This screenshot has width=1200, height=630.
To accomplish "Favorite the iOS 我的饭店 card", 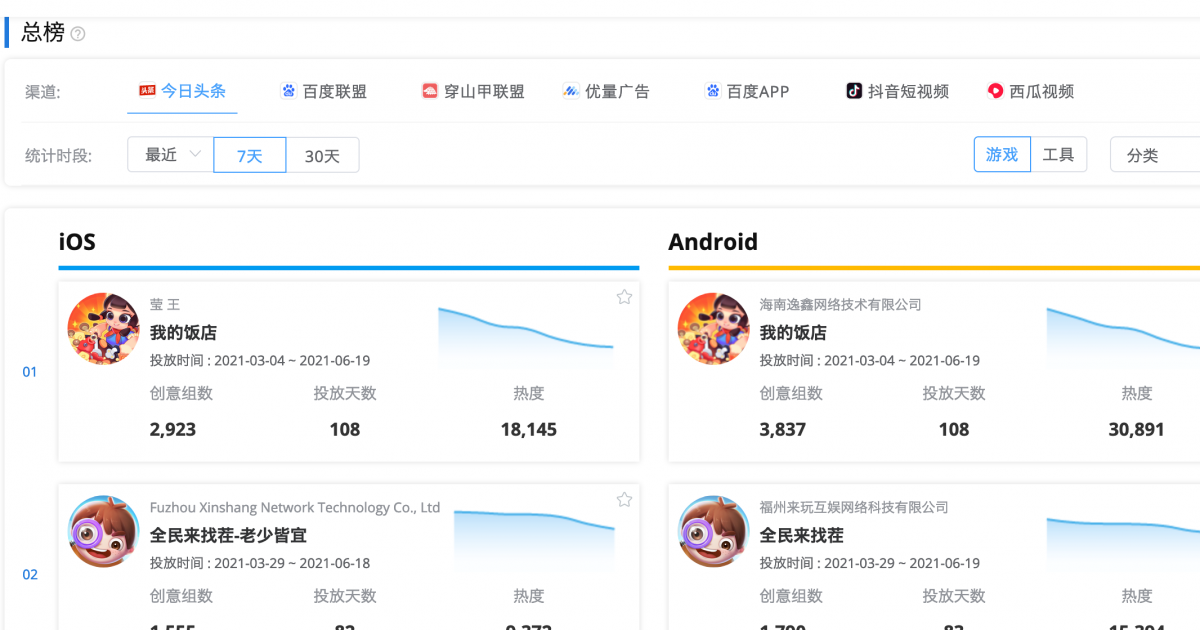I will 624,297.
